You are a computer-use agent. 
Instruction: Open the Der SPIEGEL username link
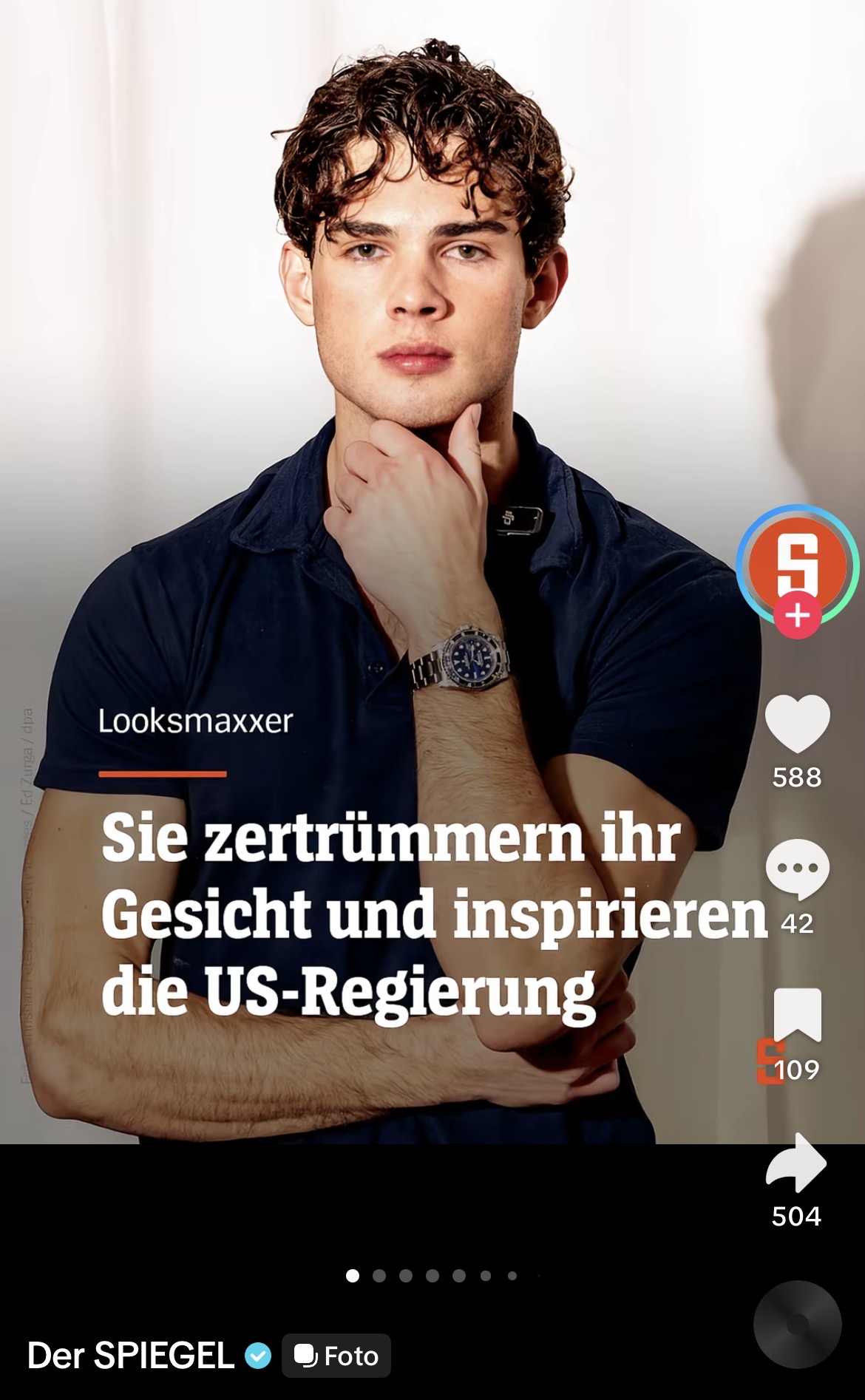[x=131, y=1356]
